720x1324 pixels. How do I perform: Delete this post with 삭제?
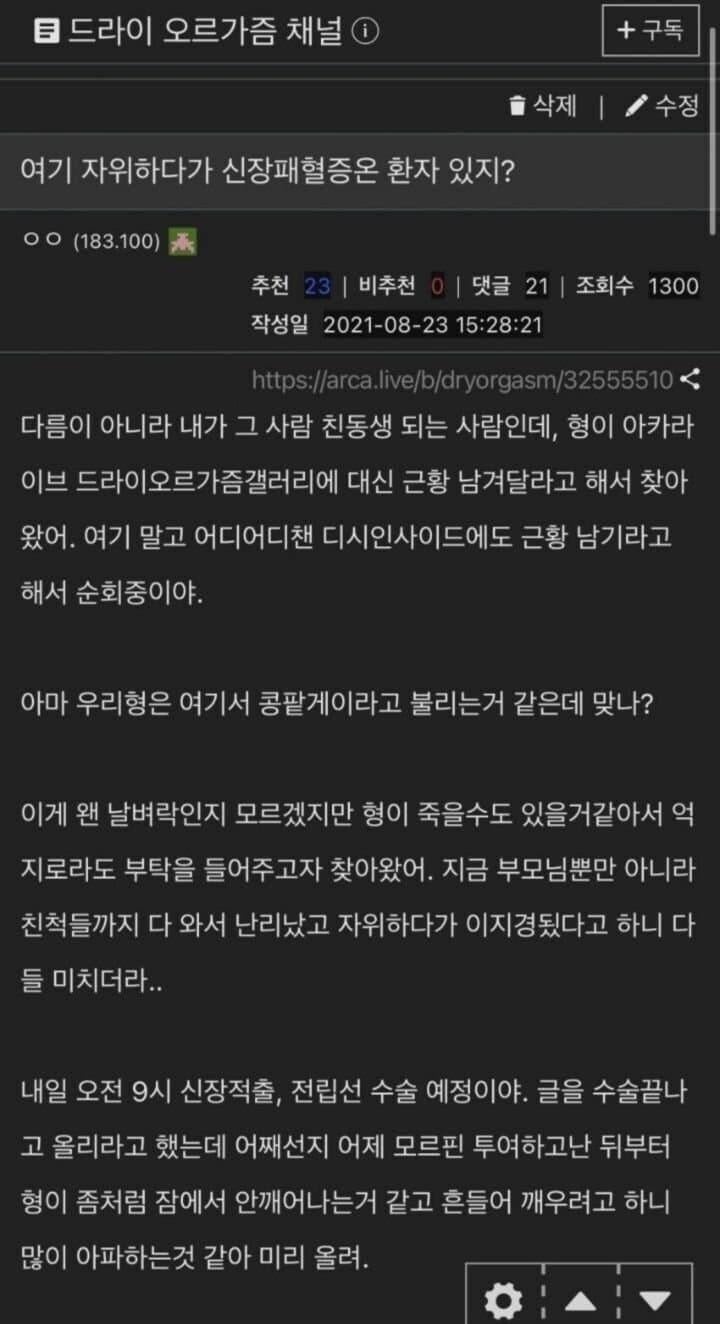click(x=543, y=106)
